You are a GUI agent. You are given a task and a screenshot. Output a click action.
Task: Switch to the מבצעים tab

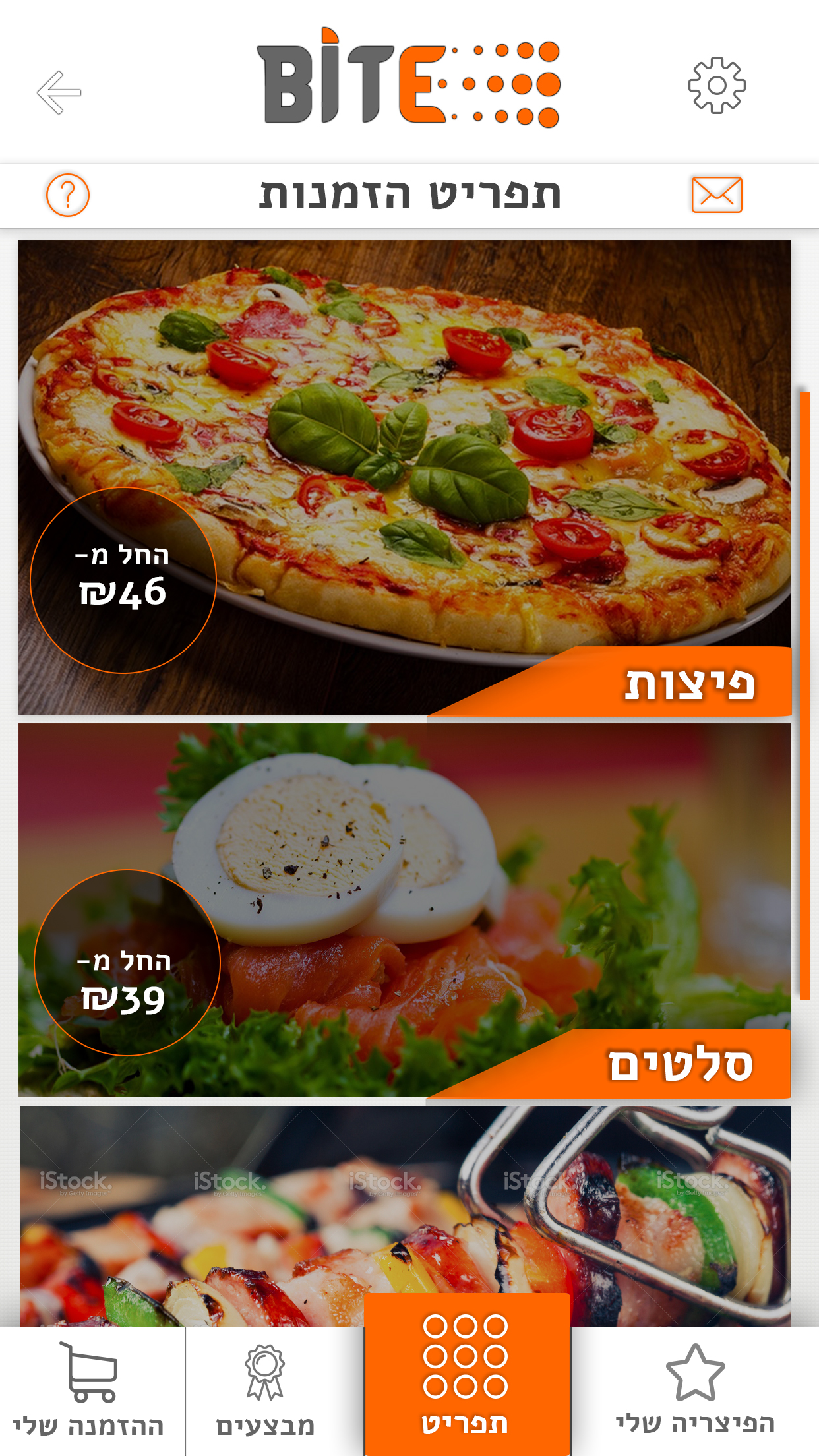(265, 1393)
